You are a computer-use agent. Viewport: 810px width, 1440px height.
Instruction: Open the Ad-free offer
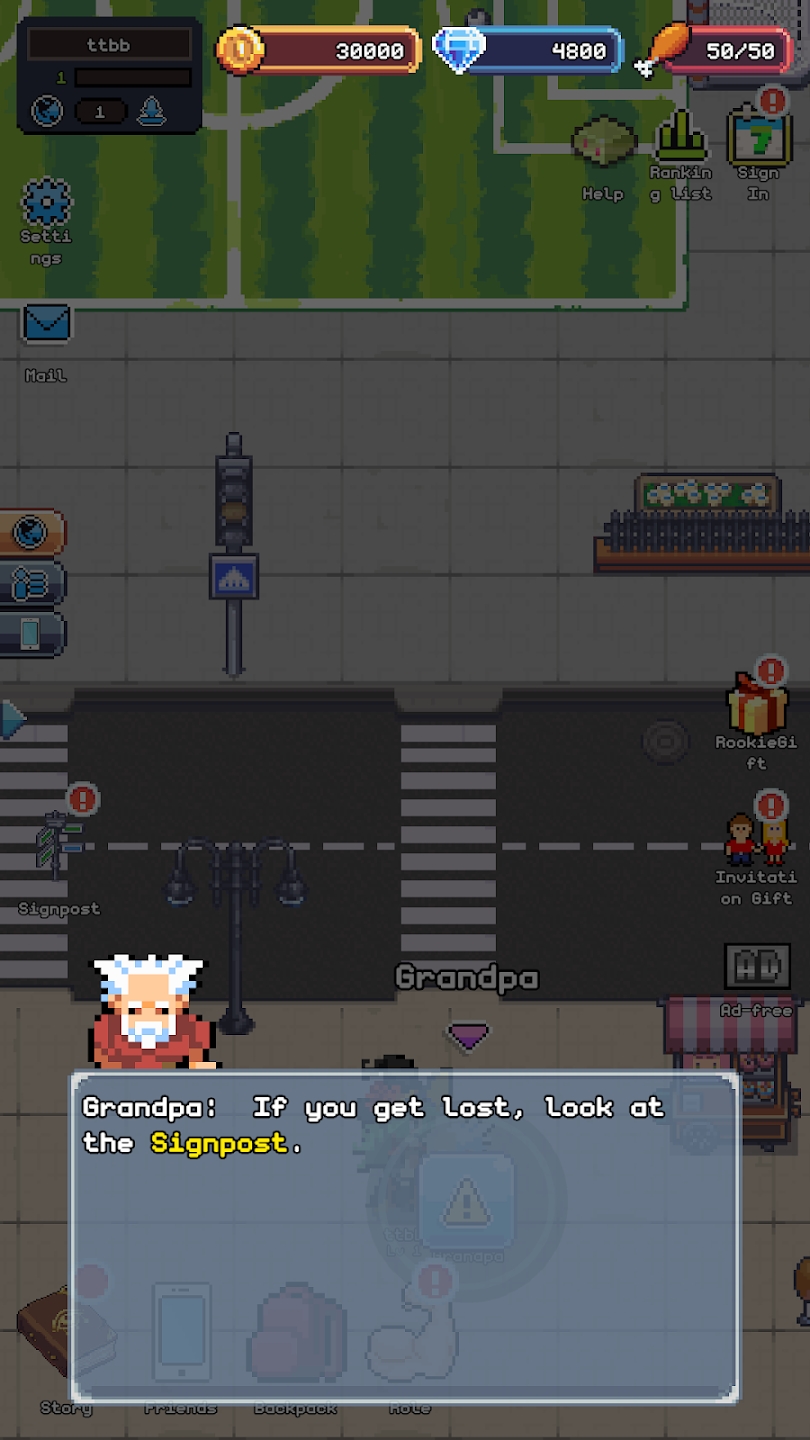pos(756,967)
